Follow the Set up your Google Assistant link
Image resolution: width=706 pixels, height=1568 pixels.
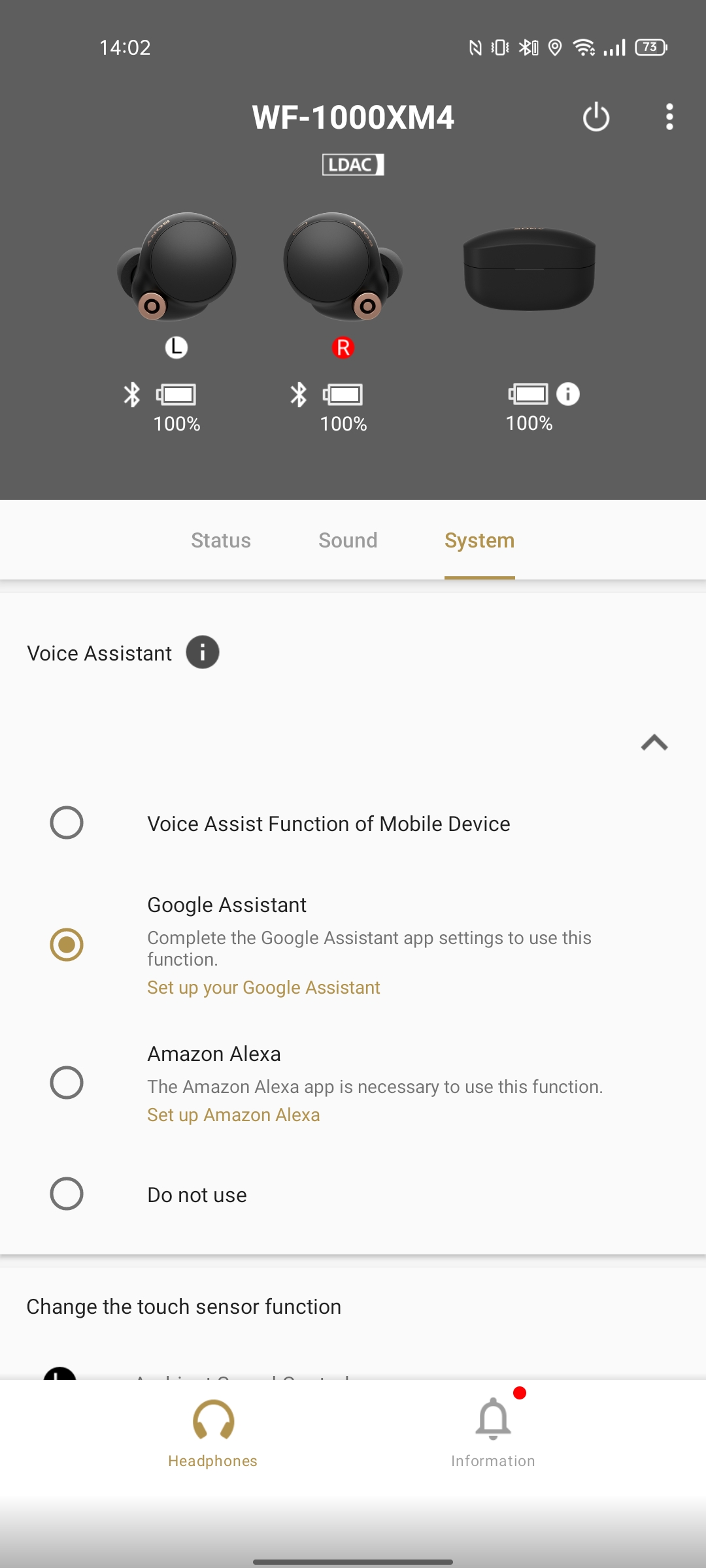263,987
